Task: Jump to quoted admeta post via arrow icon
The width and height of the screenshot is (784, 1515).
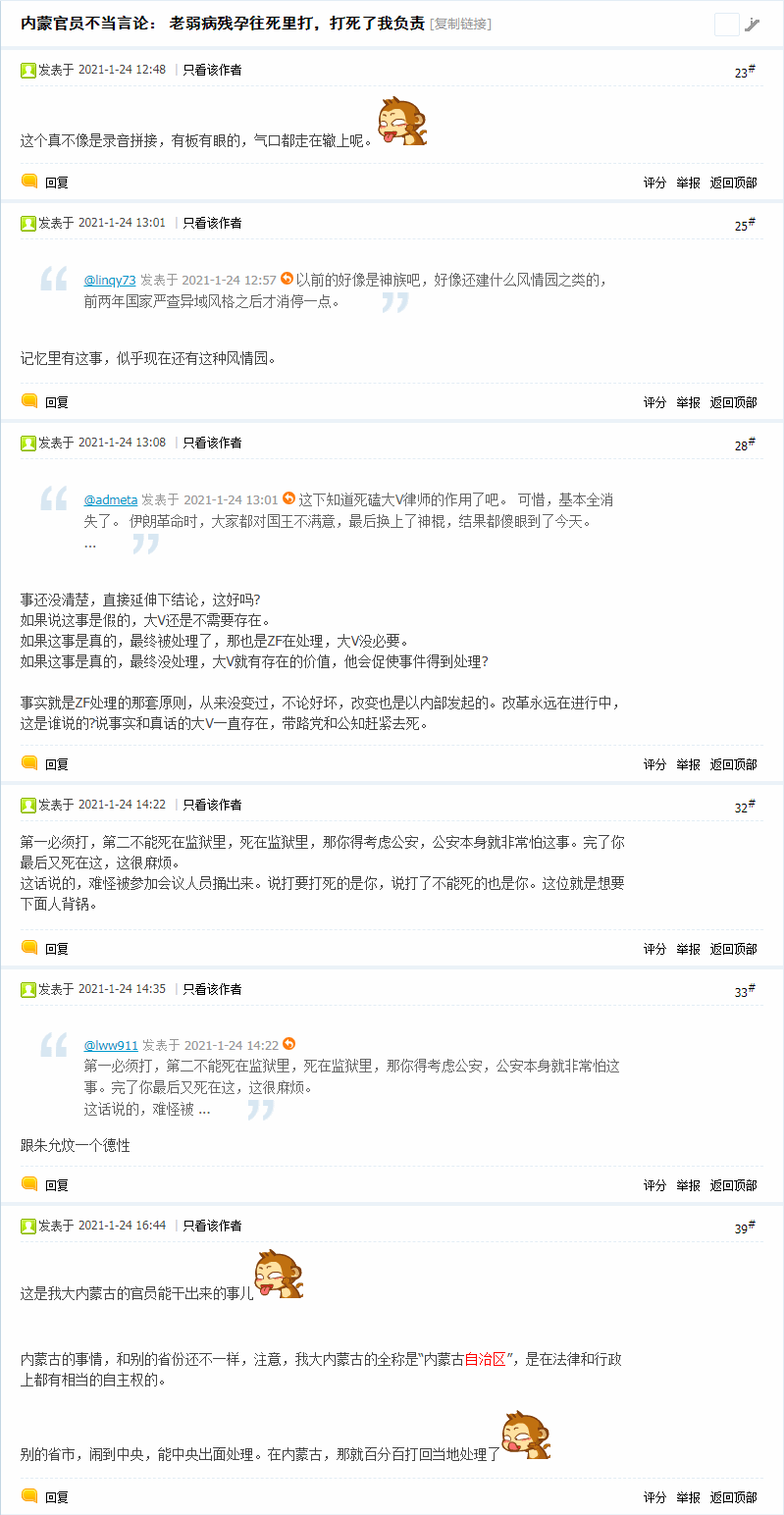Action: pyautogui.click(x=288, y=498)
